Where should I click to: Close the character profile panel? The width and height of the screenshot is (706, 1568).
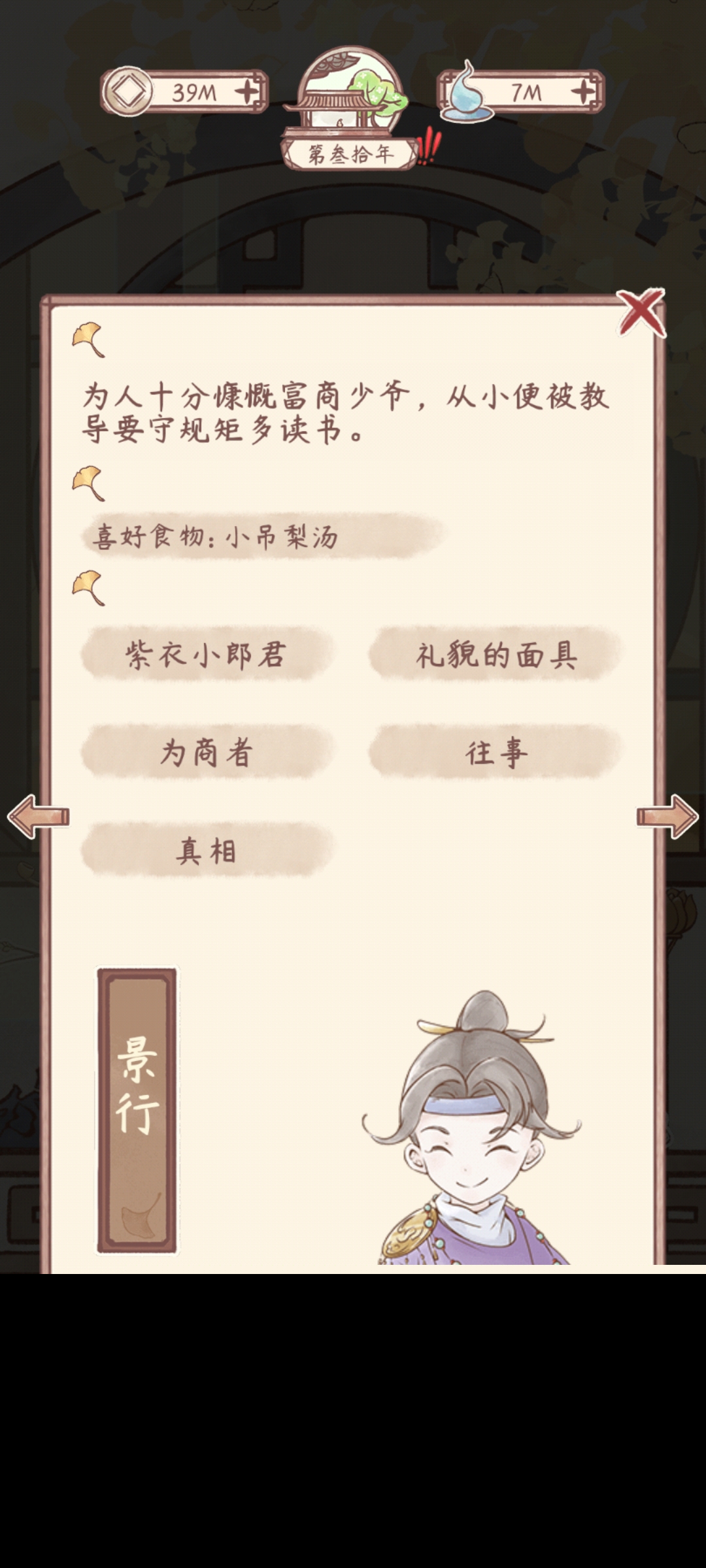(641, 312)
